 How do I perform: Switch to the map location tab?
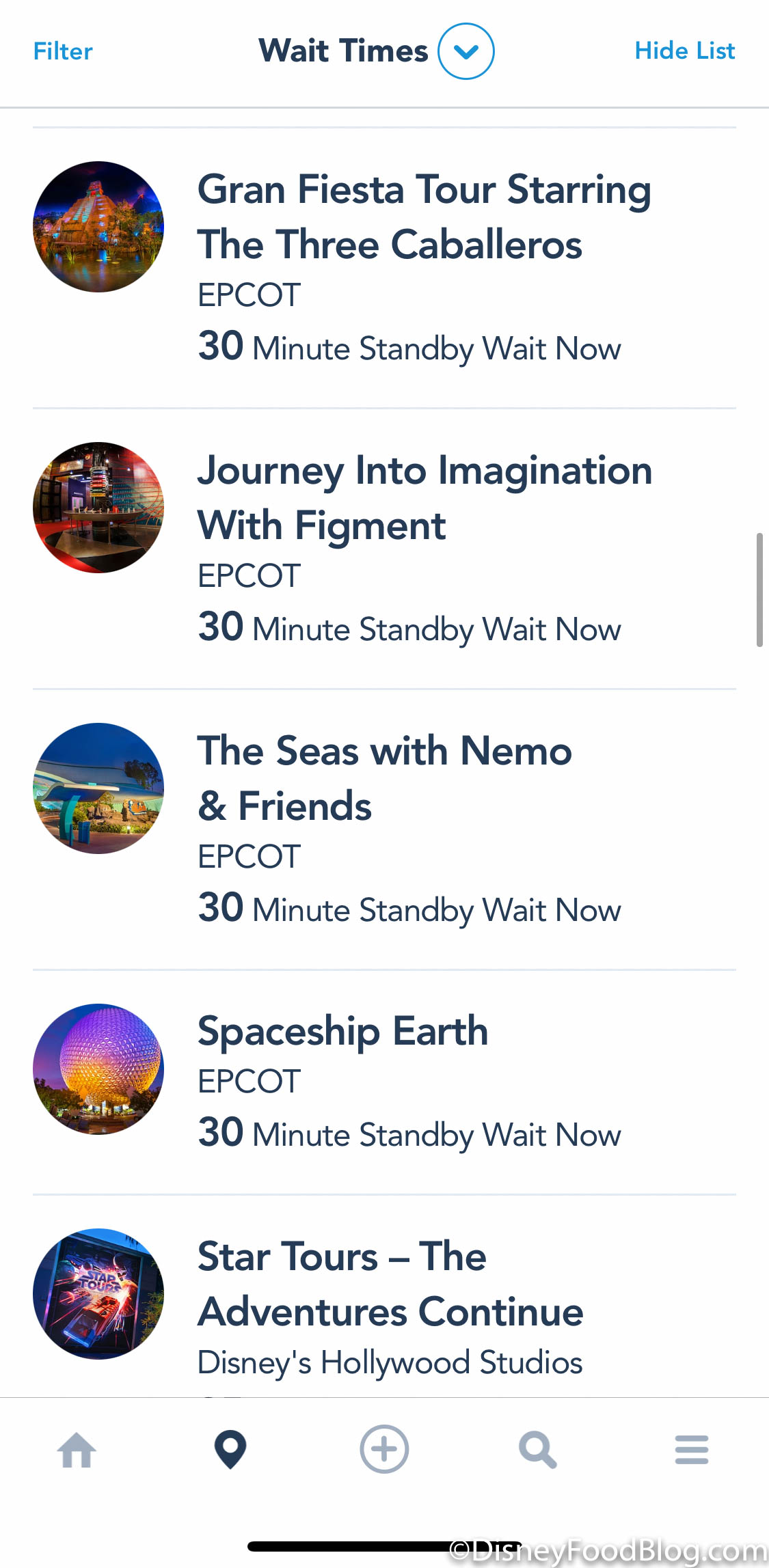click(x=230, y=1450)
